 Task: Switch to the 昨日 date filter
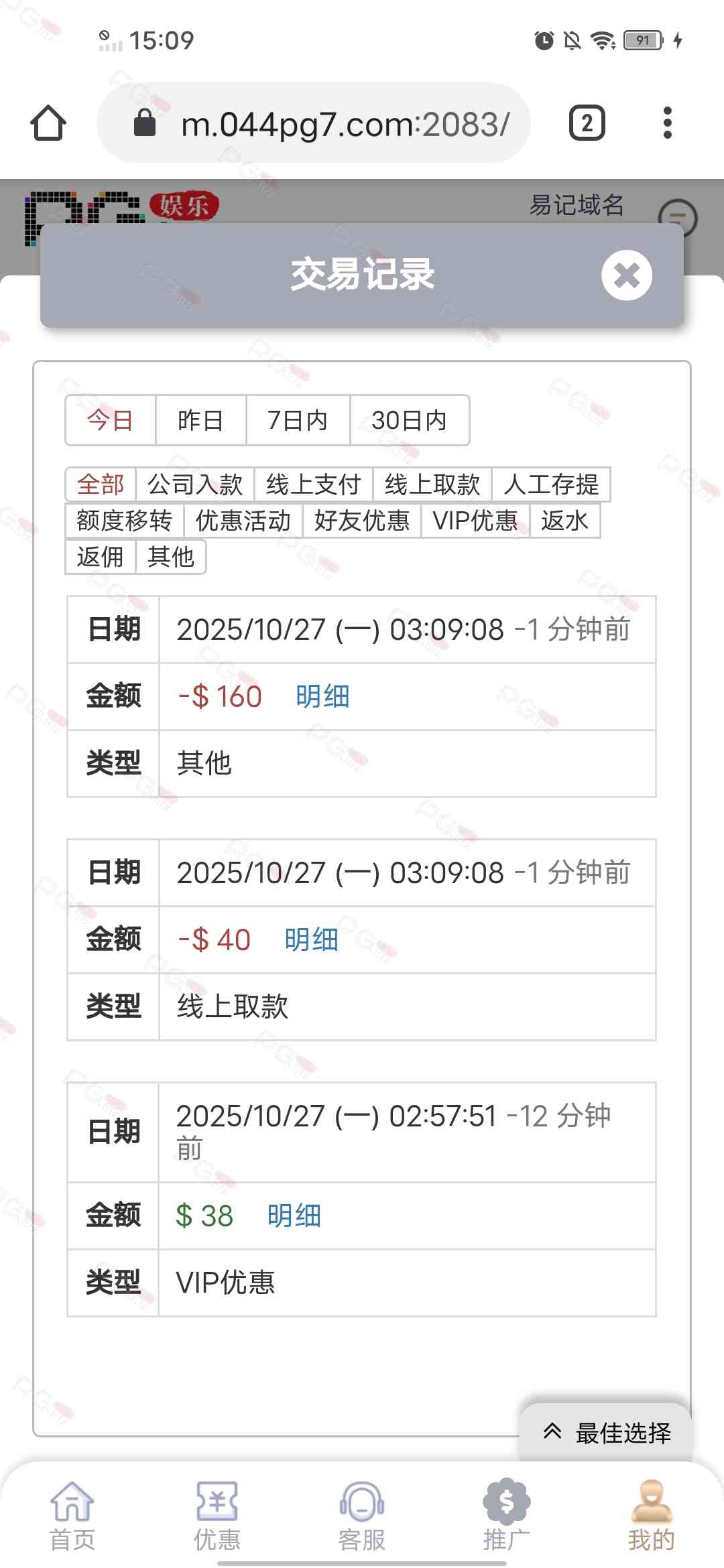[200, 421]
